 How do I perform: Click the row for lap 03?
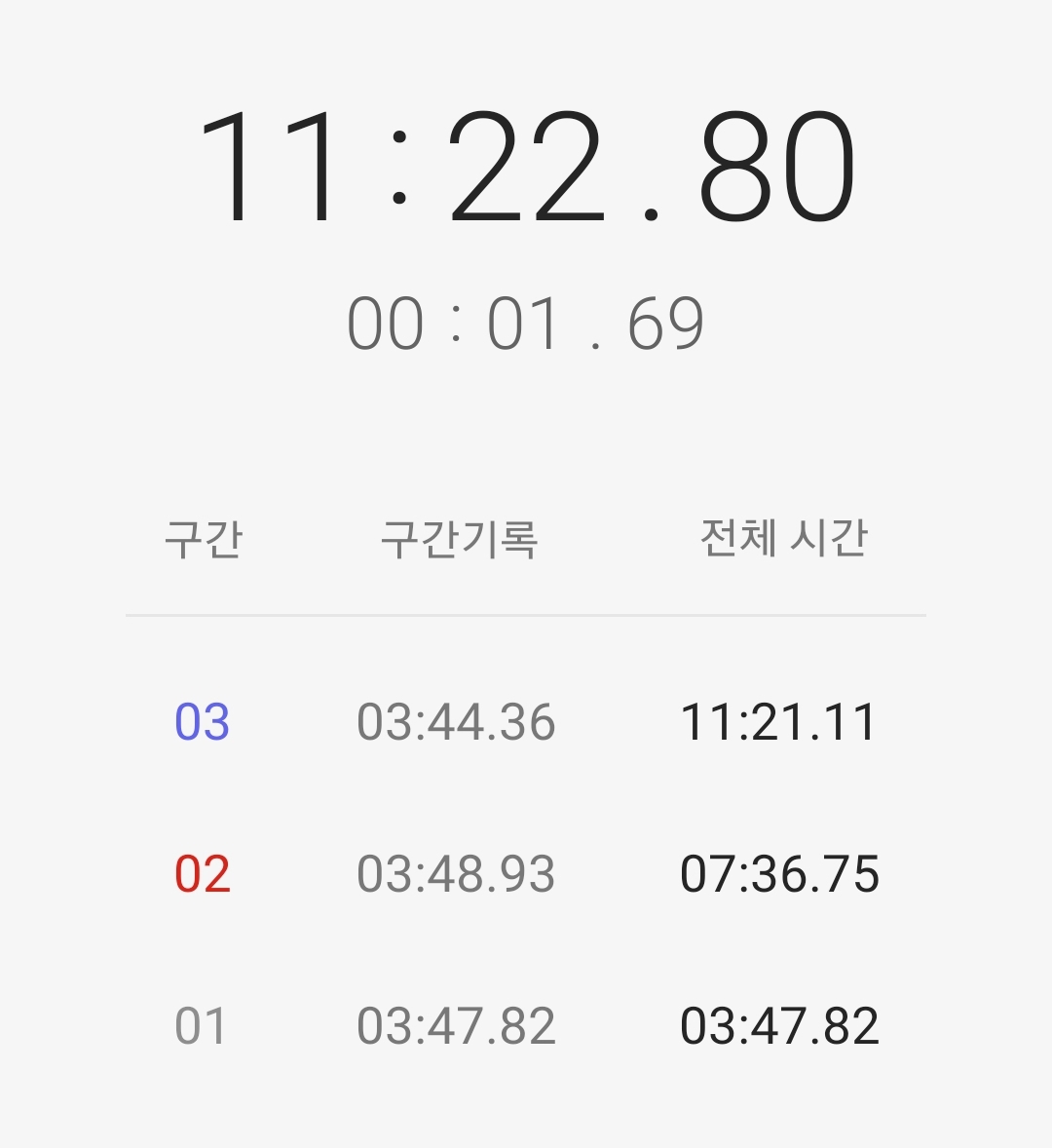click(526, 721)
